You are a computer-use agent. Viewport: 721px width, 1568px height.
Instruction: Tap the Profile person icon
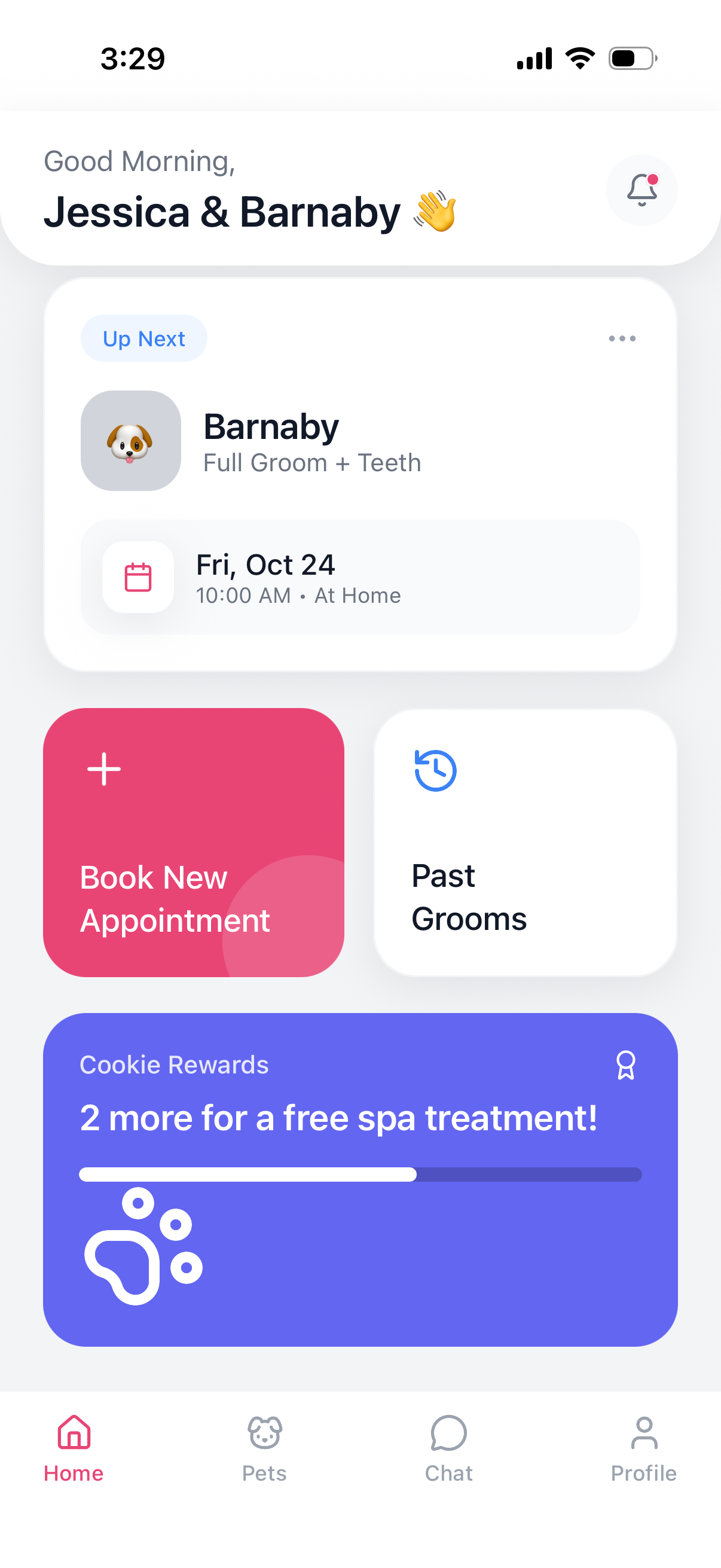(644, 1432)
